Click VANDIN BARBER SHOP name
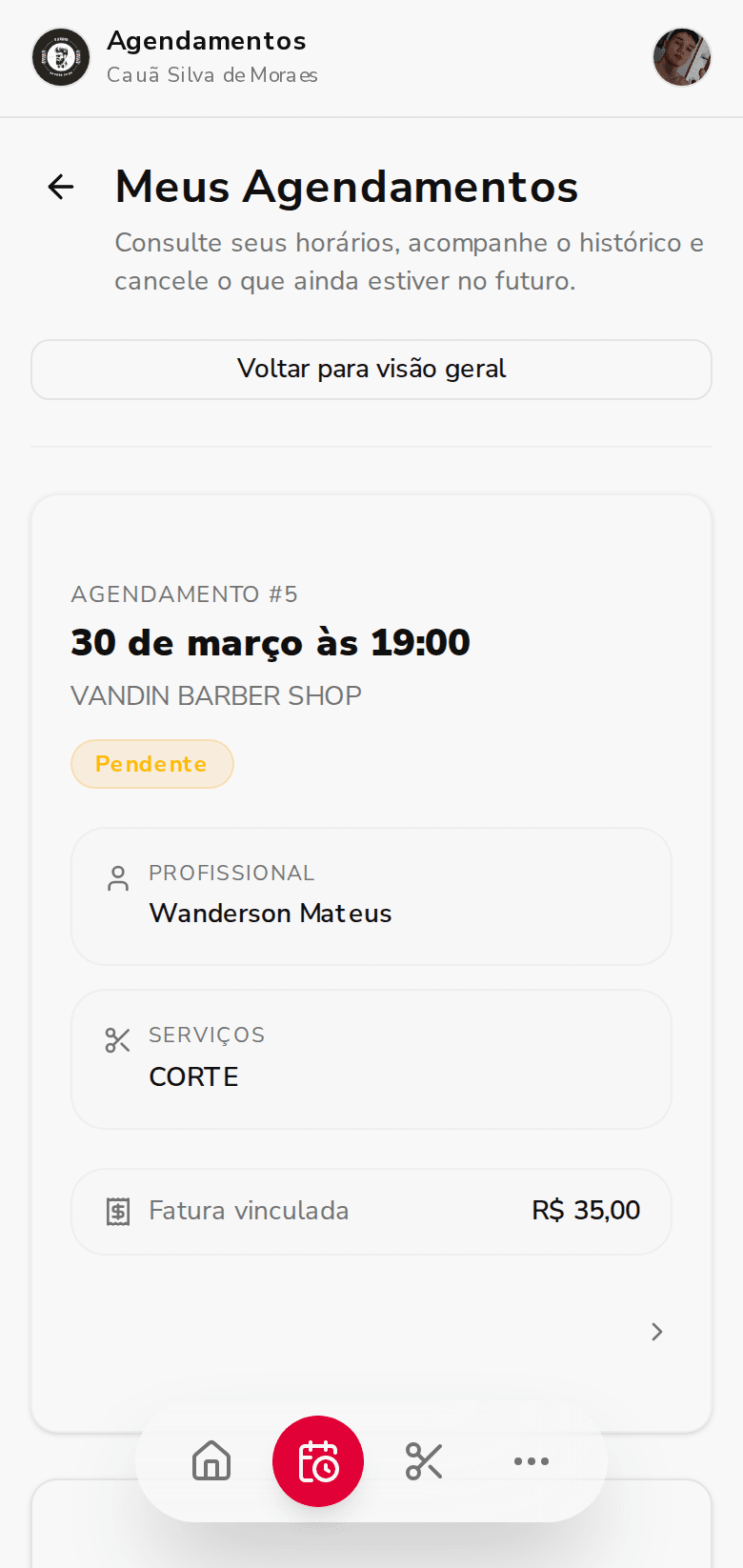Screen dimensions: 743x1568 pyautogui.click(x=216, y=695)
